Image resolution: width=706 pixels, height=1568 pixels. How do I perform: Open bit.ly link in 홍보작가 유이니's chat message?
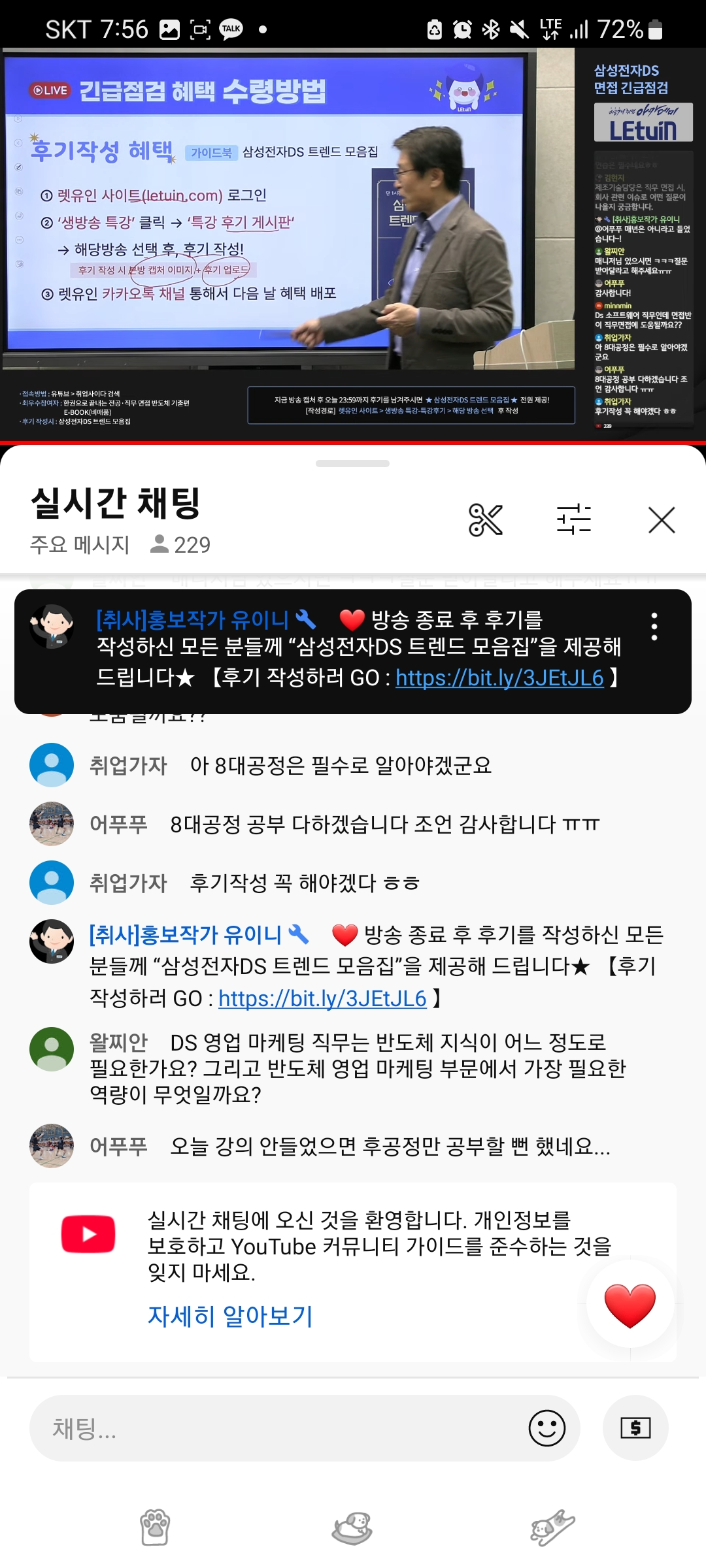(x=322, y=999)
